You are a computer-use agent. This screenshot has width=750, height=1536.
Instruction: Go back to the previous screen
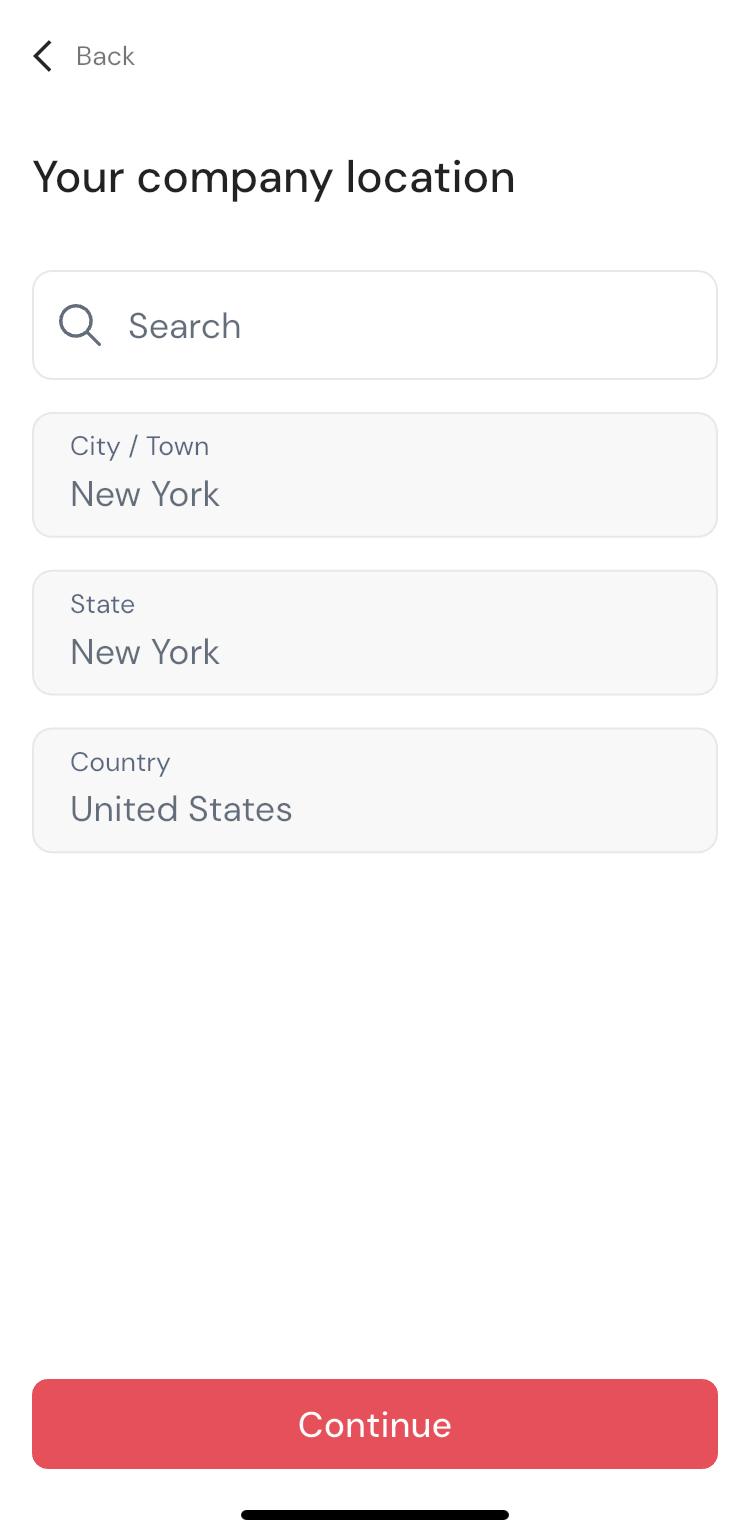(84, 56)
